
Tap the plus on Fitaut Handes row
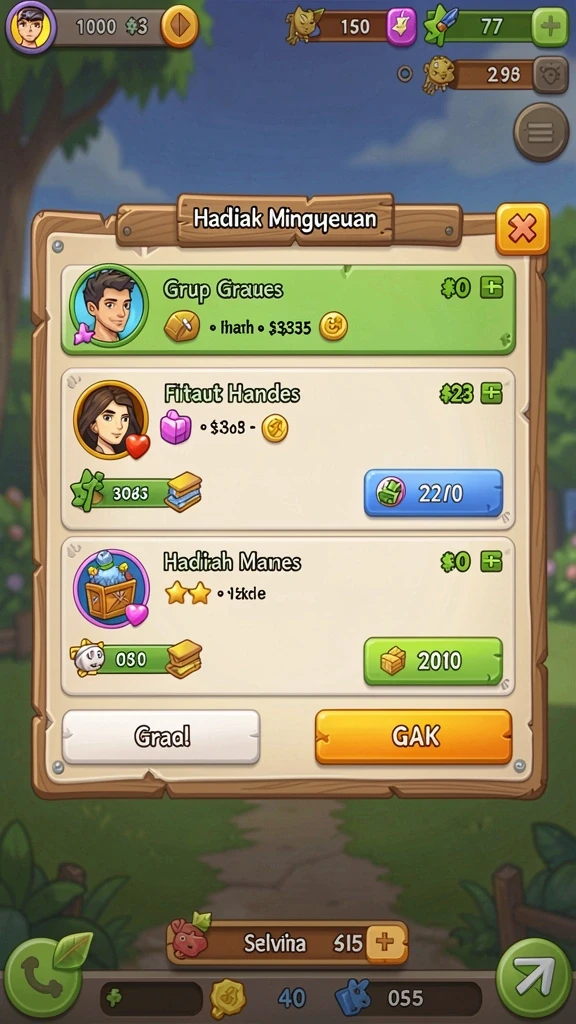tap(492, 393)
